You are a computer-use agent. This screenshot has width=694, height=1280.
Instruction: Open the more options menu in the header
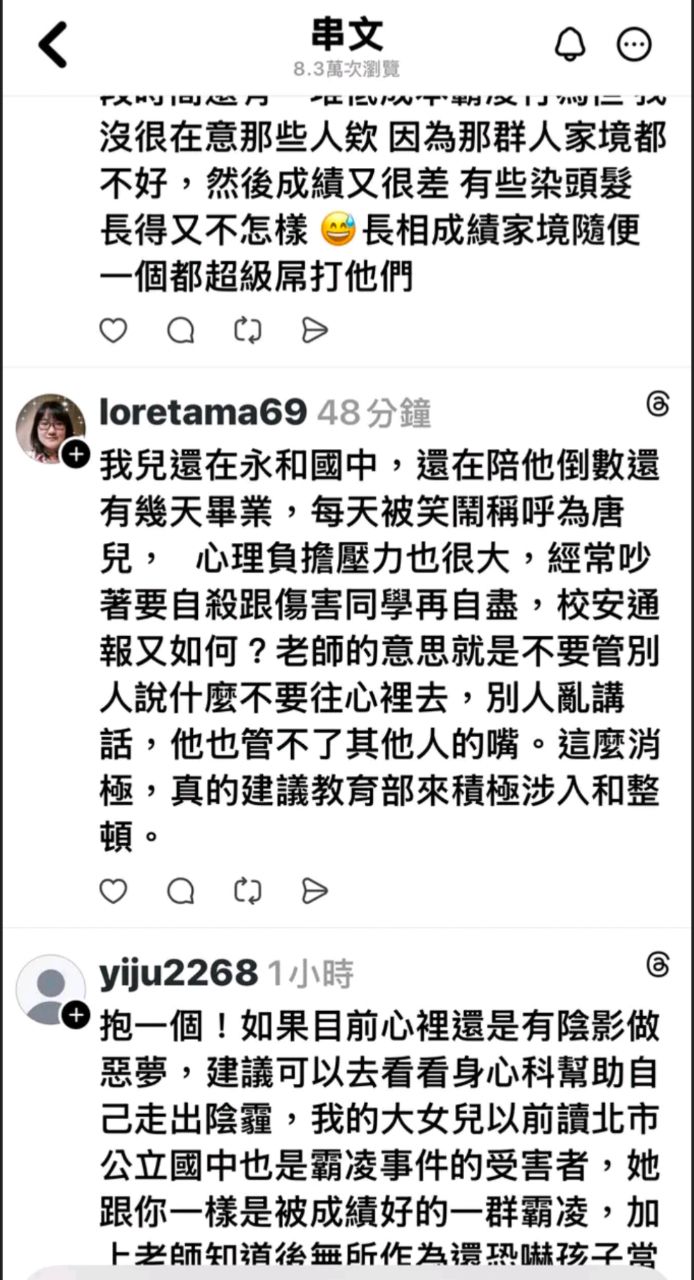[634, 44]
